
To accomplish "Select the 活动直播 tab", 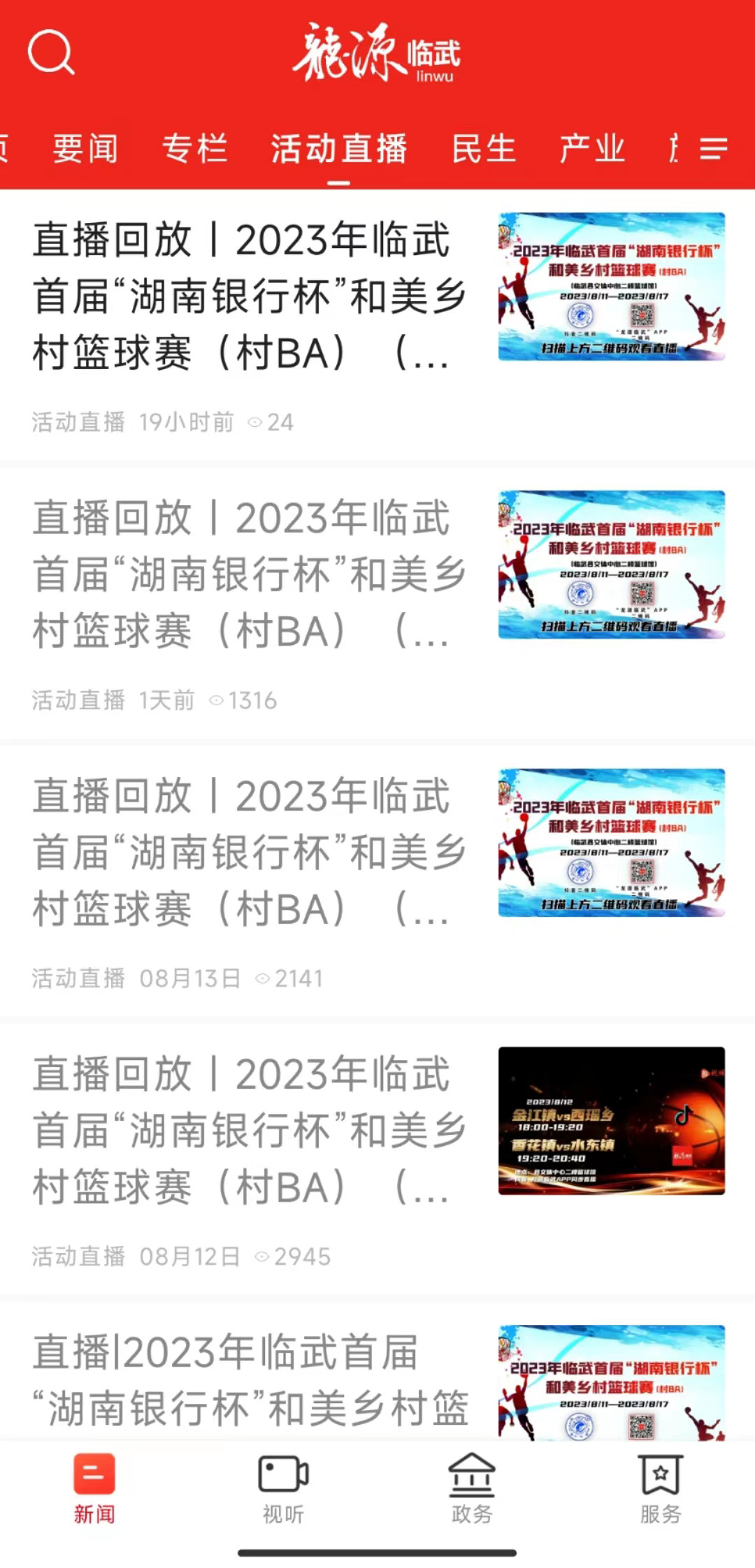I will [x=339, y=149].
